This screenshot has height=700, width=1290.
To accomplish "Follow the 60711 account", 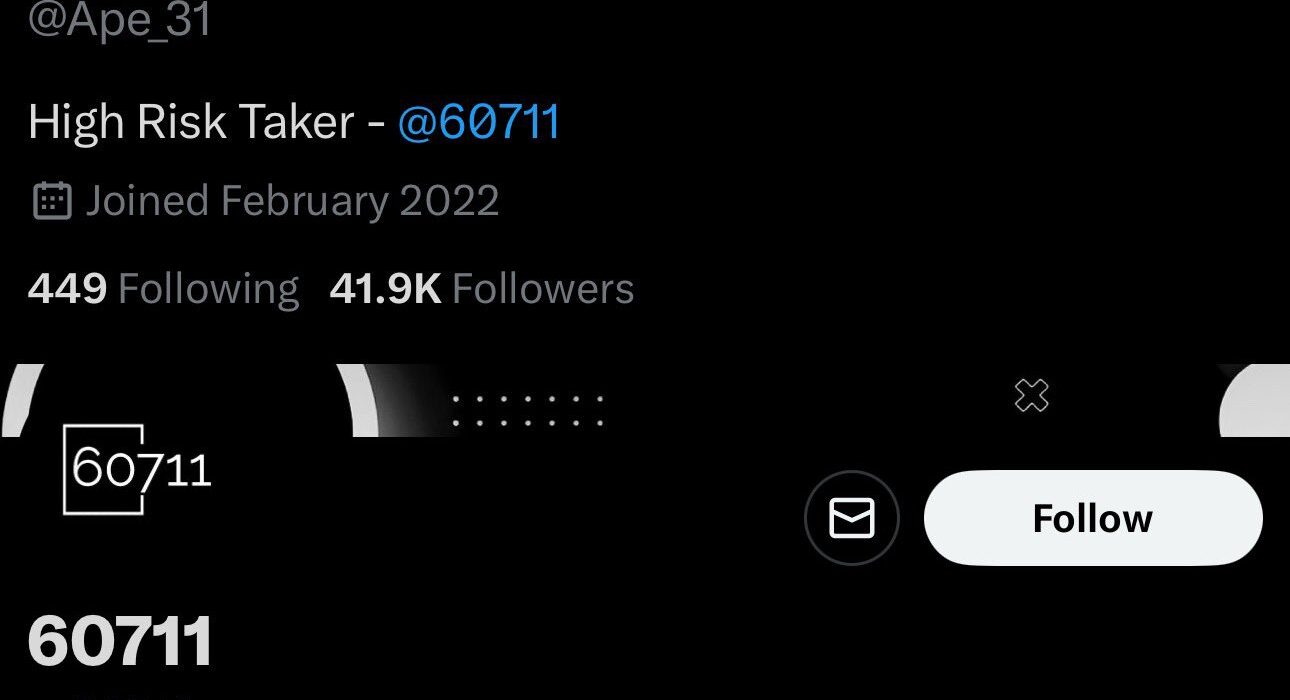I will [1092, 518].
